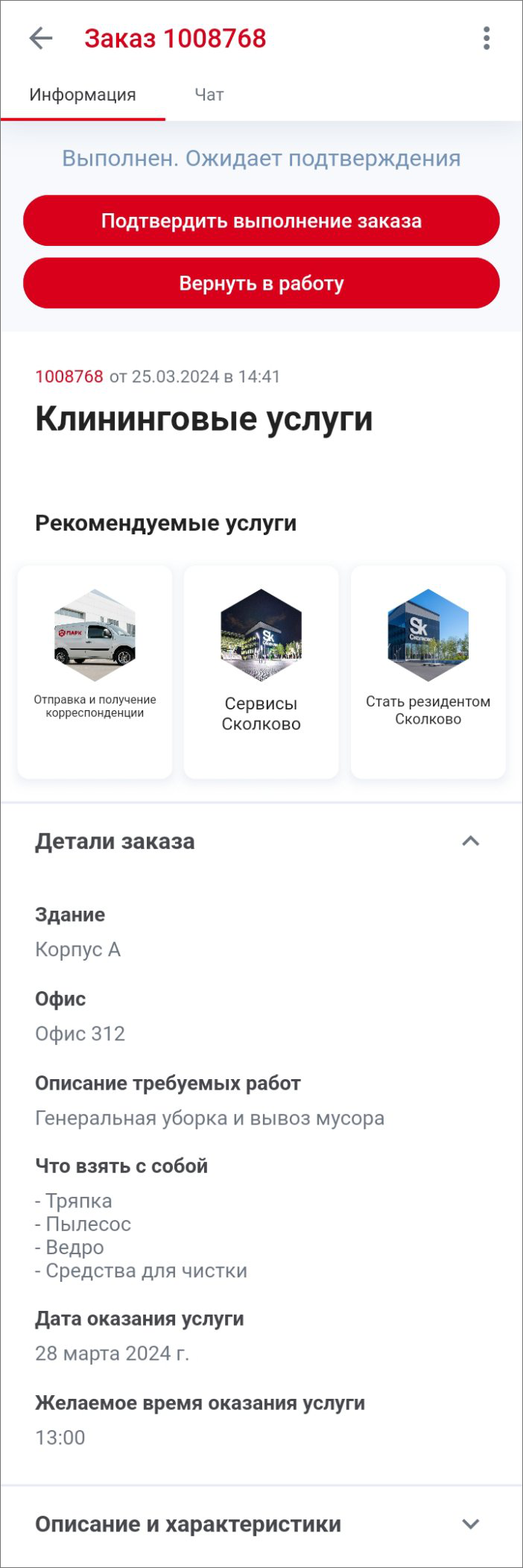Viewport: 523px width, 1568px height.
Task: Open the three-dot overflow menu
Action: point(486,38)
